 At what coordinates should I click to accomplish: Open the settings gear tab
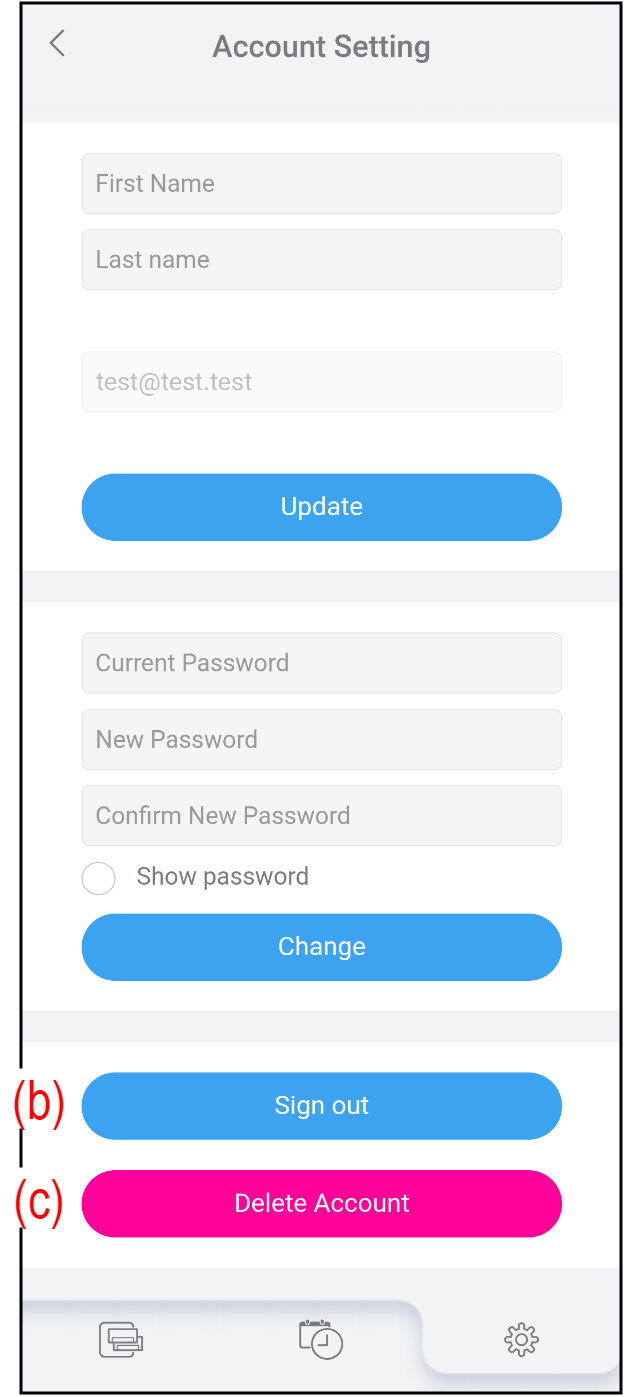[521, 1339]
